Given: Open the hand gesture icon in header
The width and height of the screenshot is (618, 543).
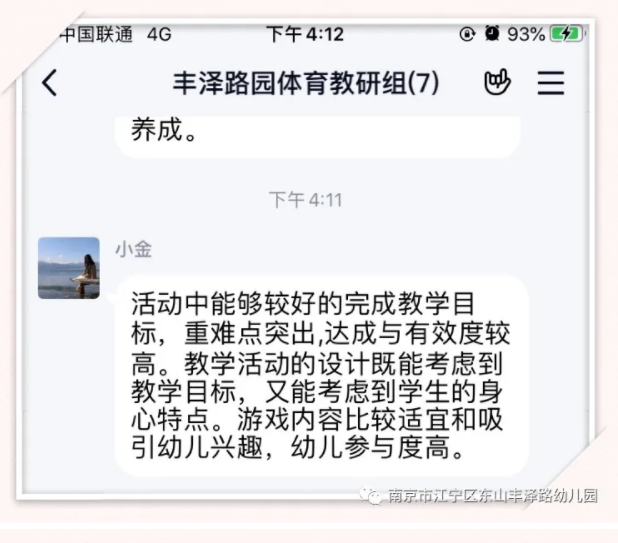Looking at the screenshot, I should pos(497,82).
